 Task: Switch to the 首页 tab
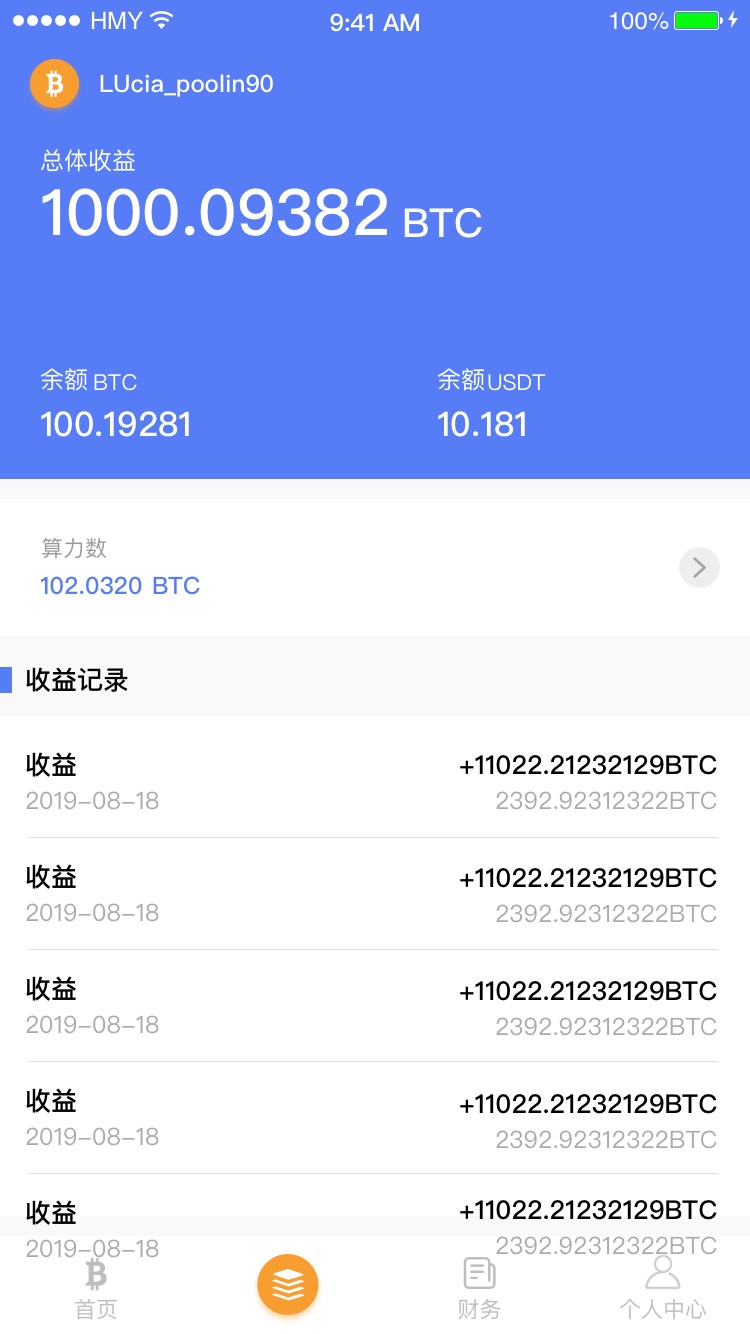tap(96, 1289)
